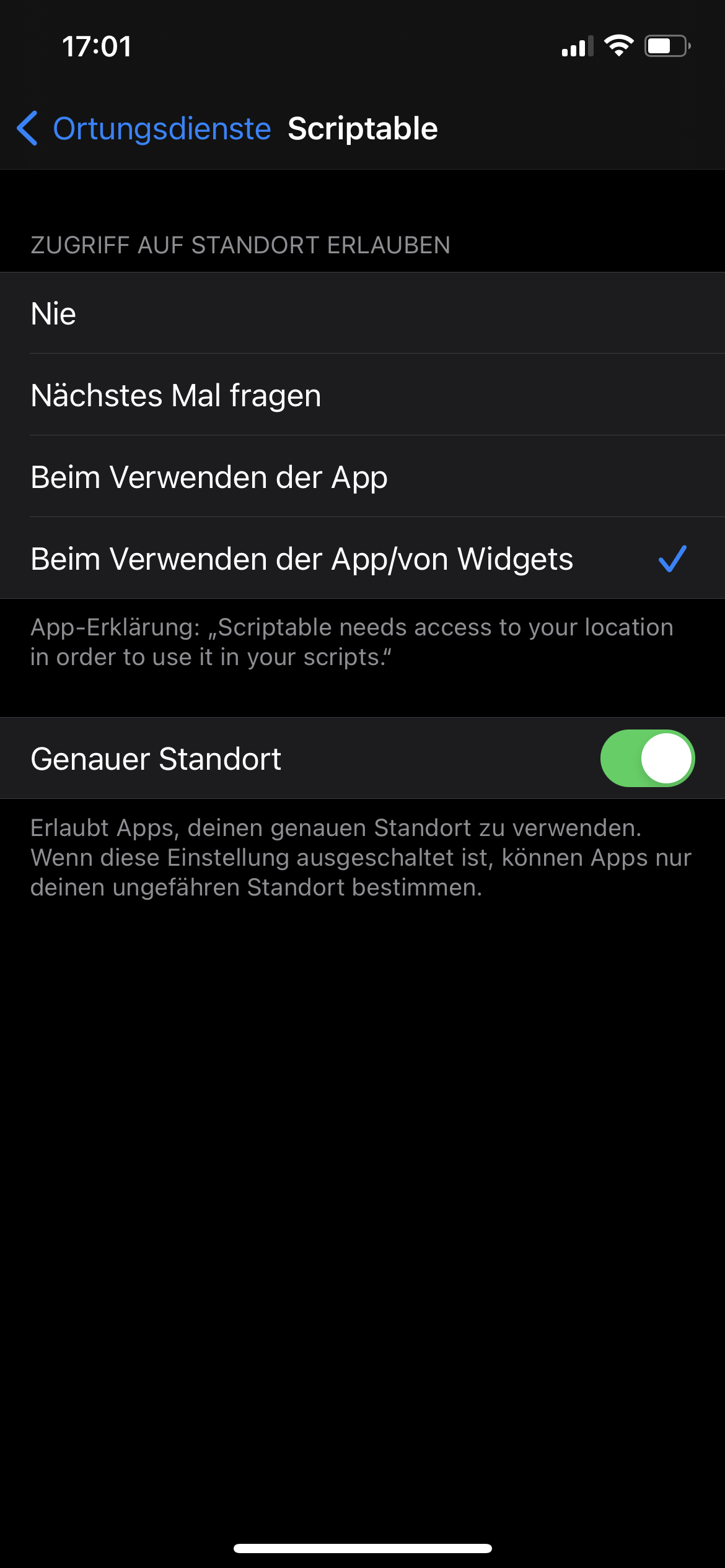The image size is (725, 1568).
Task: Tap the blue back chevron arrow
Action: click(28, 128)
